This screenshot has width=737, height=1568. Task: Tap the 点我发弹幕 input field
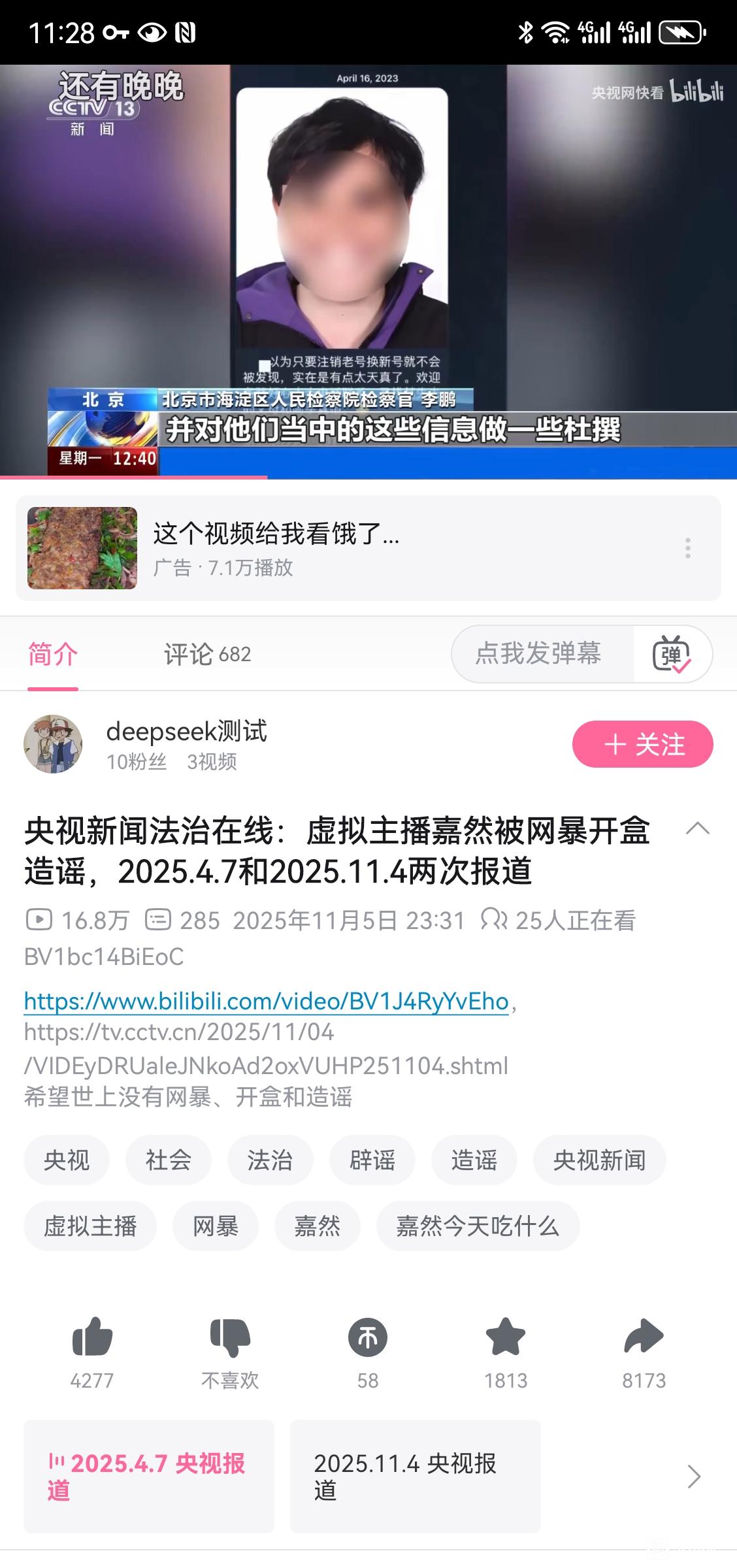[538, 654]
